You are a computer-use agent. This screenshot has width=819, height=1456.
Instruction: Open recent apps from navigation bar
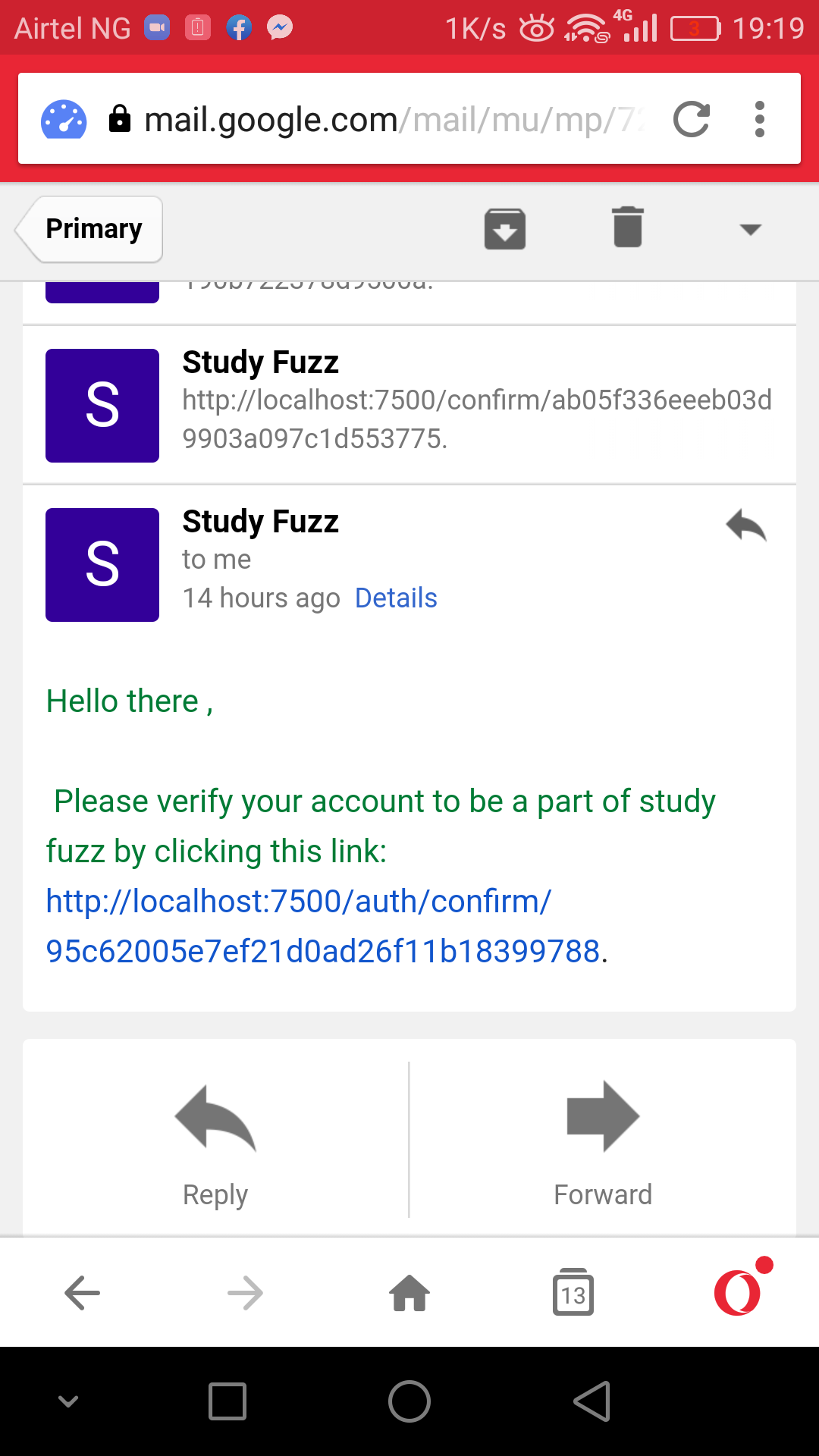227,1401
